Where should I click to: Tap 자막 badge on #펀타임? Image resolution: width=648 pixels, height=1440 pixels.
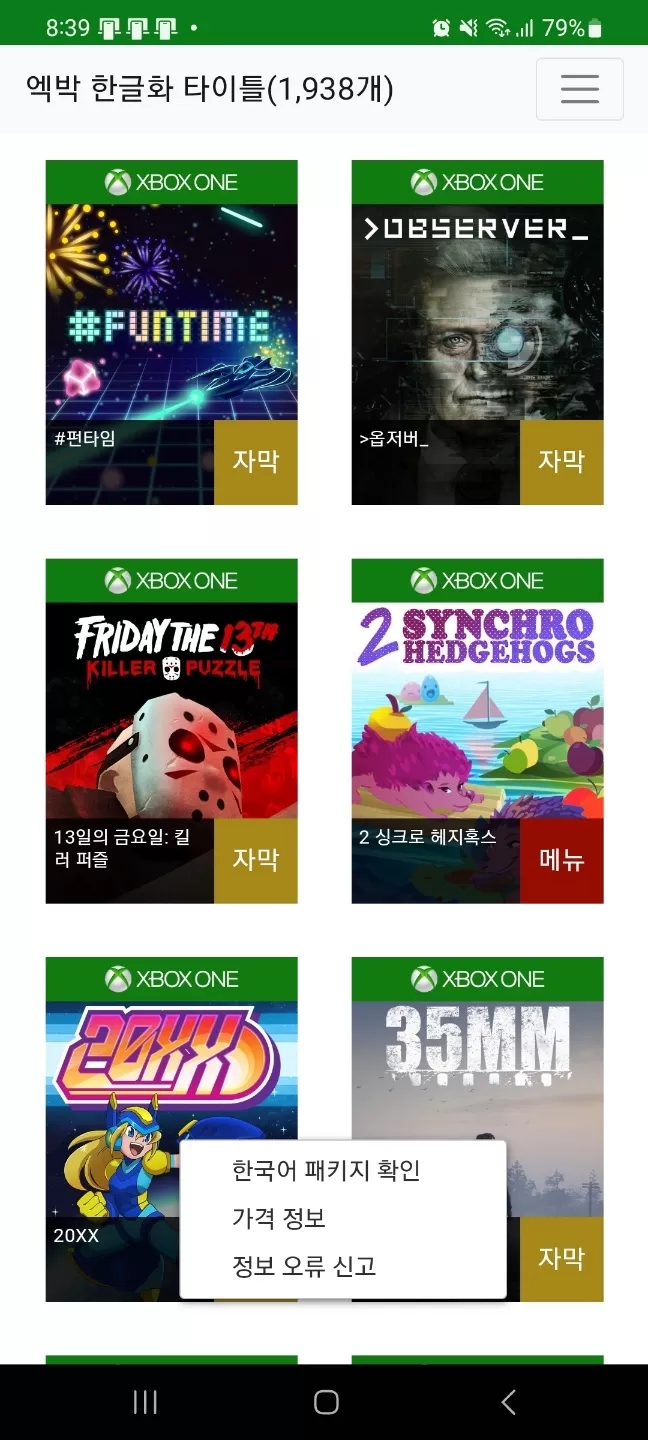click(x=255, y=461)
